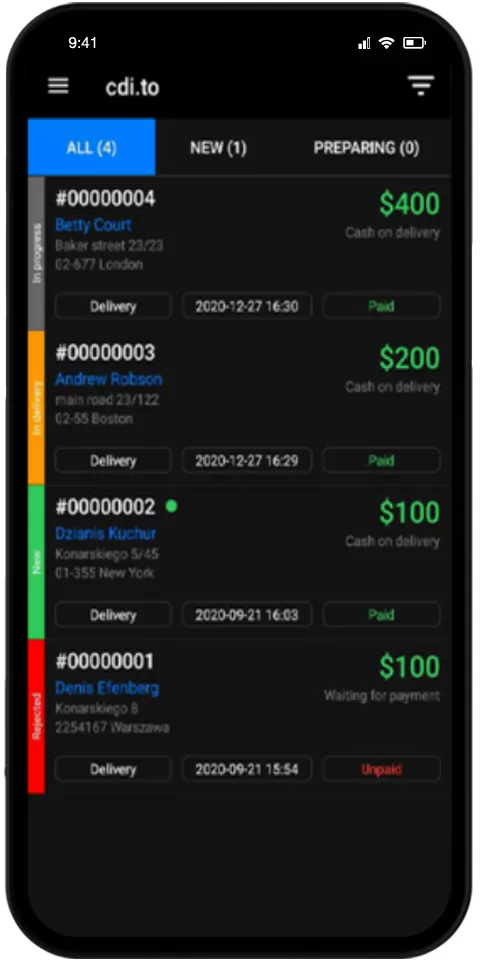Switch to the NEW (1) tab
Viewport: 480px width, 960px height.
pyautogui.click(x=218, y=148)
